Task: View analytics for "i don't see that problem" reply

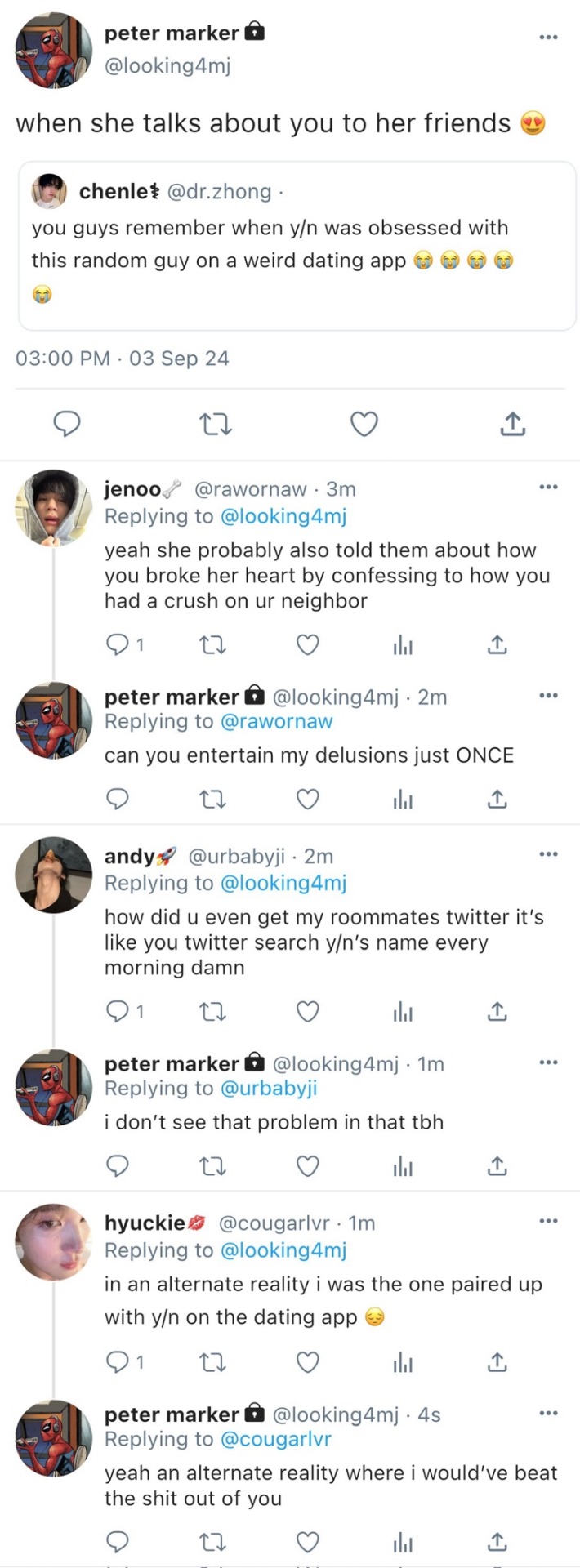Action: click(x=403, y=1166)
